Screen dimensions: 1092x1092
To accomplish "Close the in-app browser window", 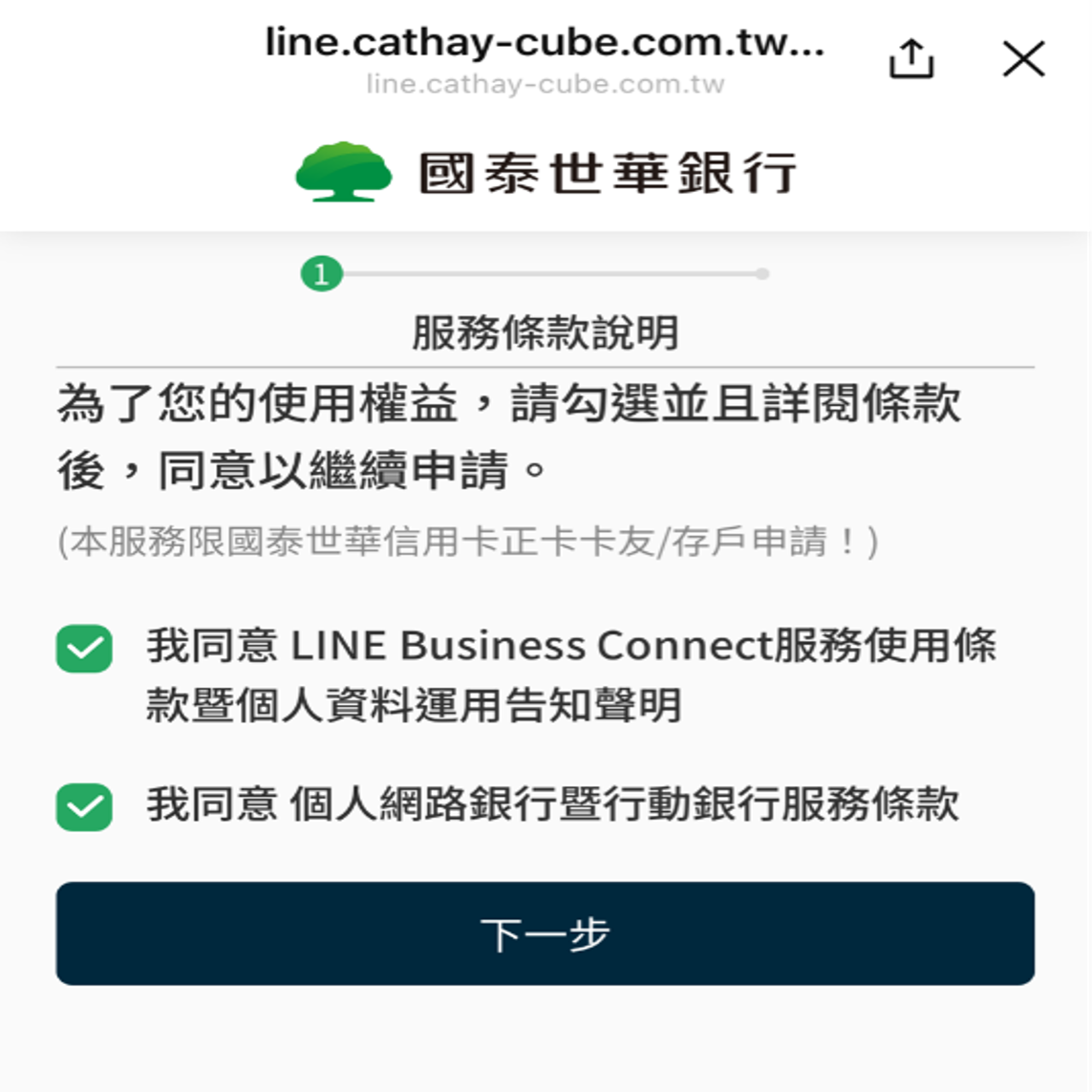I will pyautogui.click(x=1023, y=59).
